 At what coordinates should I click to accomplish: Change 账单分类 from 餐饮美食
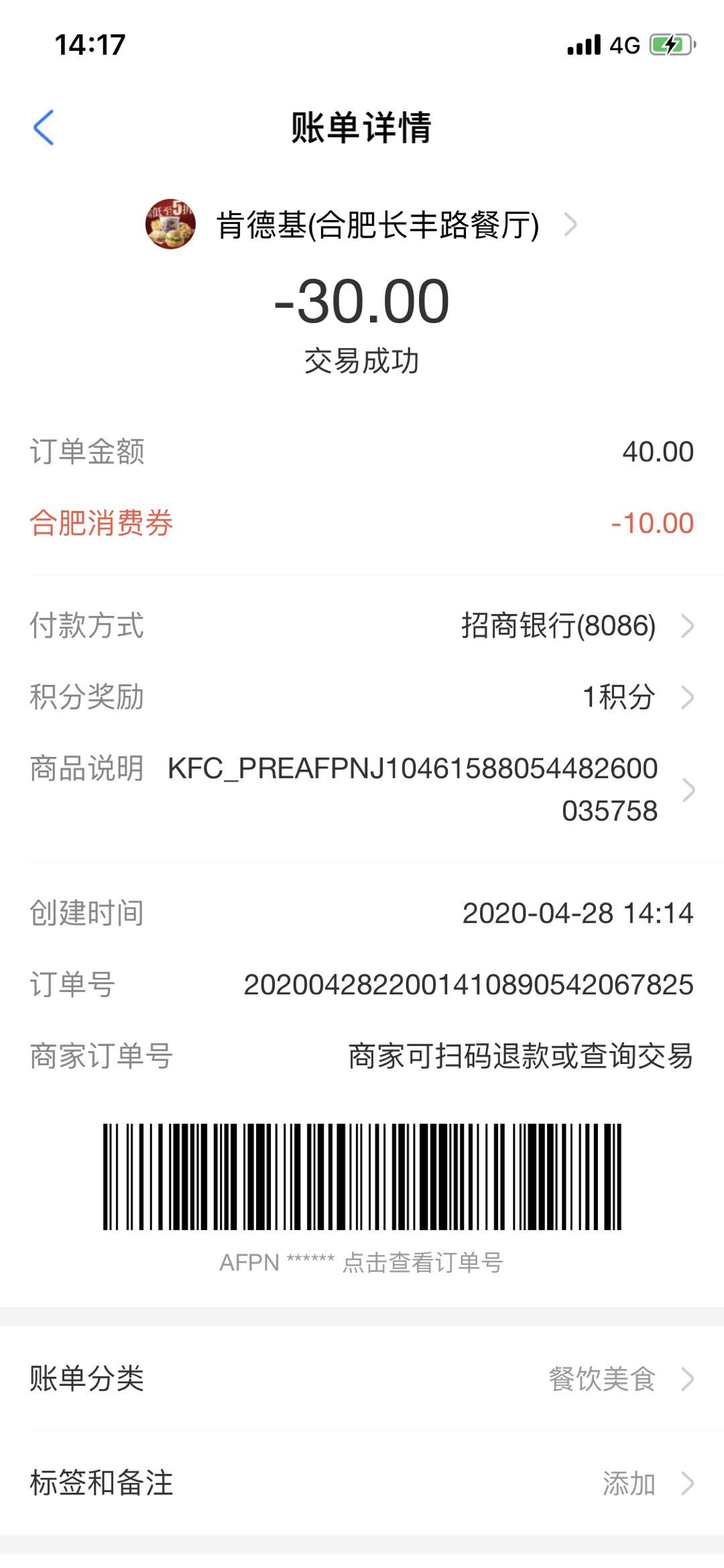click(x=362, y=1379)
